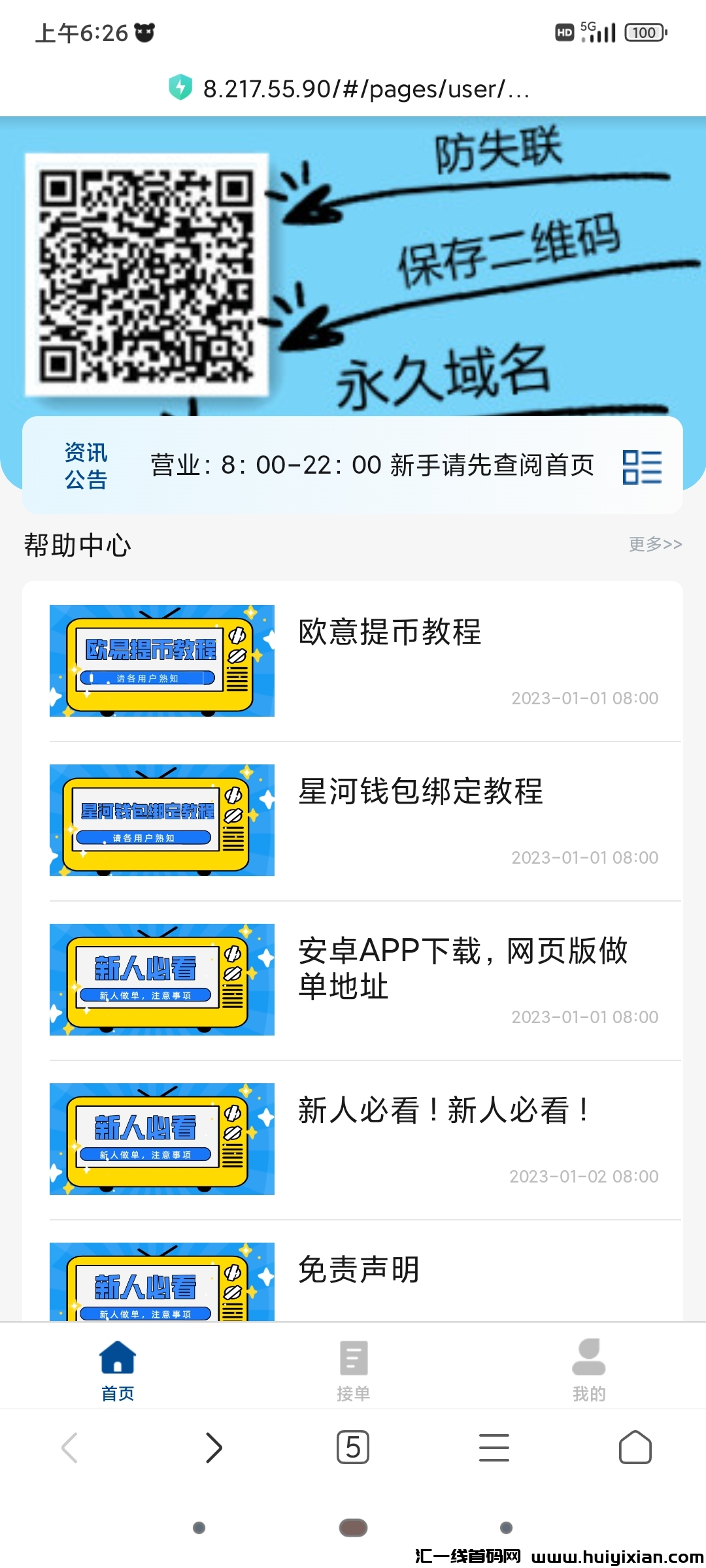Open the 星河钱包绑定教程 article
The image size is (706, 1568).
click(420, 792)
